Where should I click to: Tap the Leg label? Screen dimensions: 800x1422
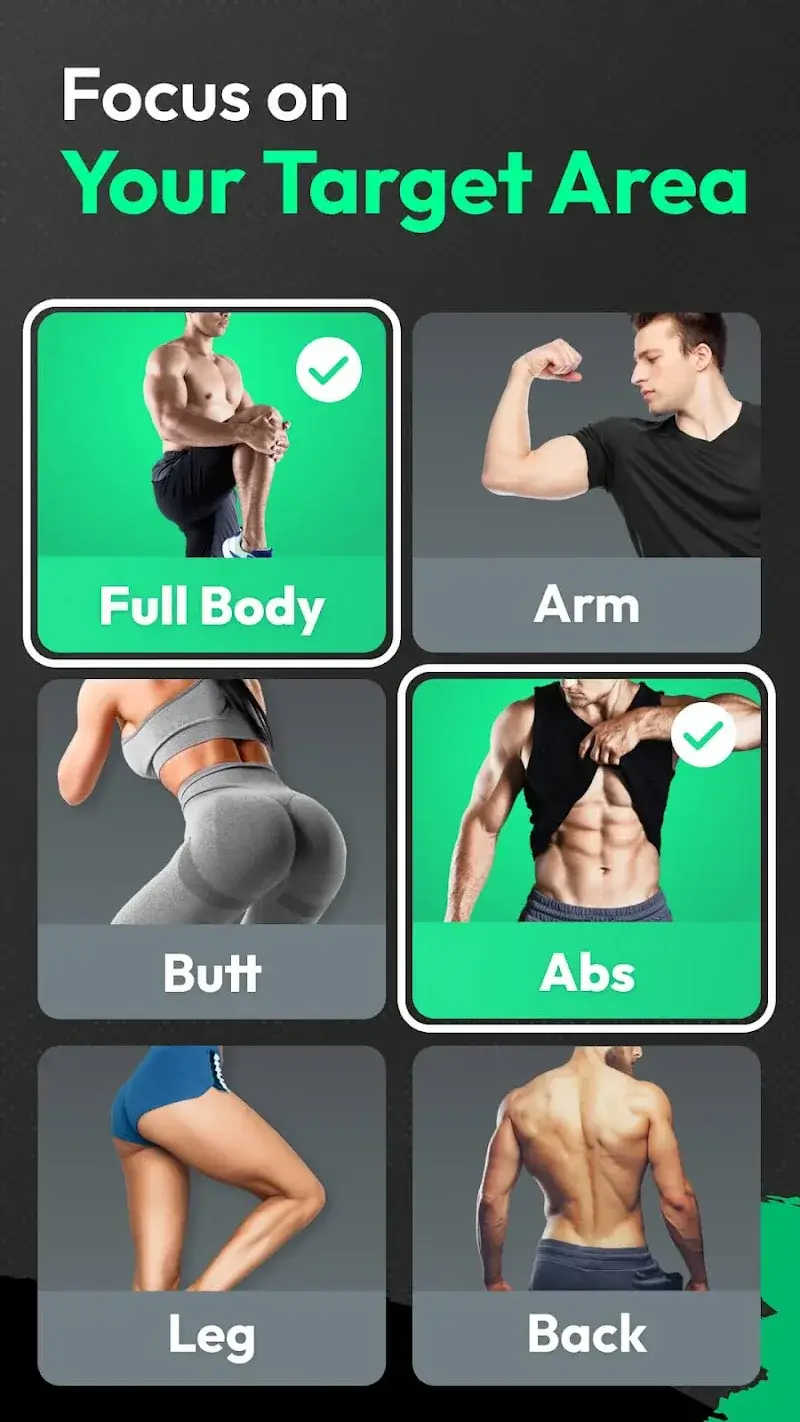point(210,1334)
